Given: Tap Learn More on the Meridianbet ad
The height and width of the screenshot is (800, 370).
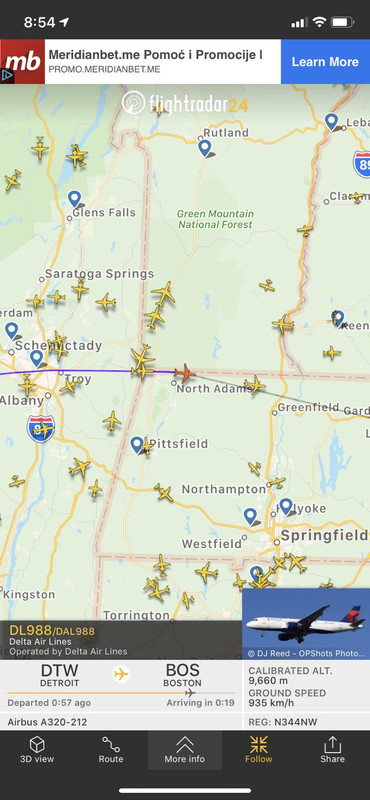Looking at the screenshot, I should [x=325, y=62].
